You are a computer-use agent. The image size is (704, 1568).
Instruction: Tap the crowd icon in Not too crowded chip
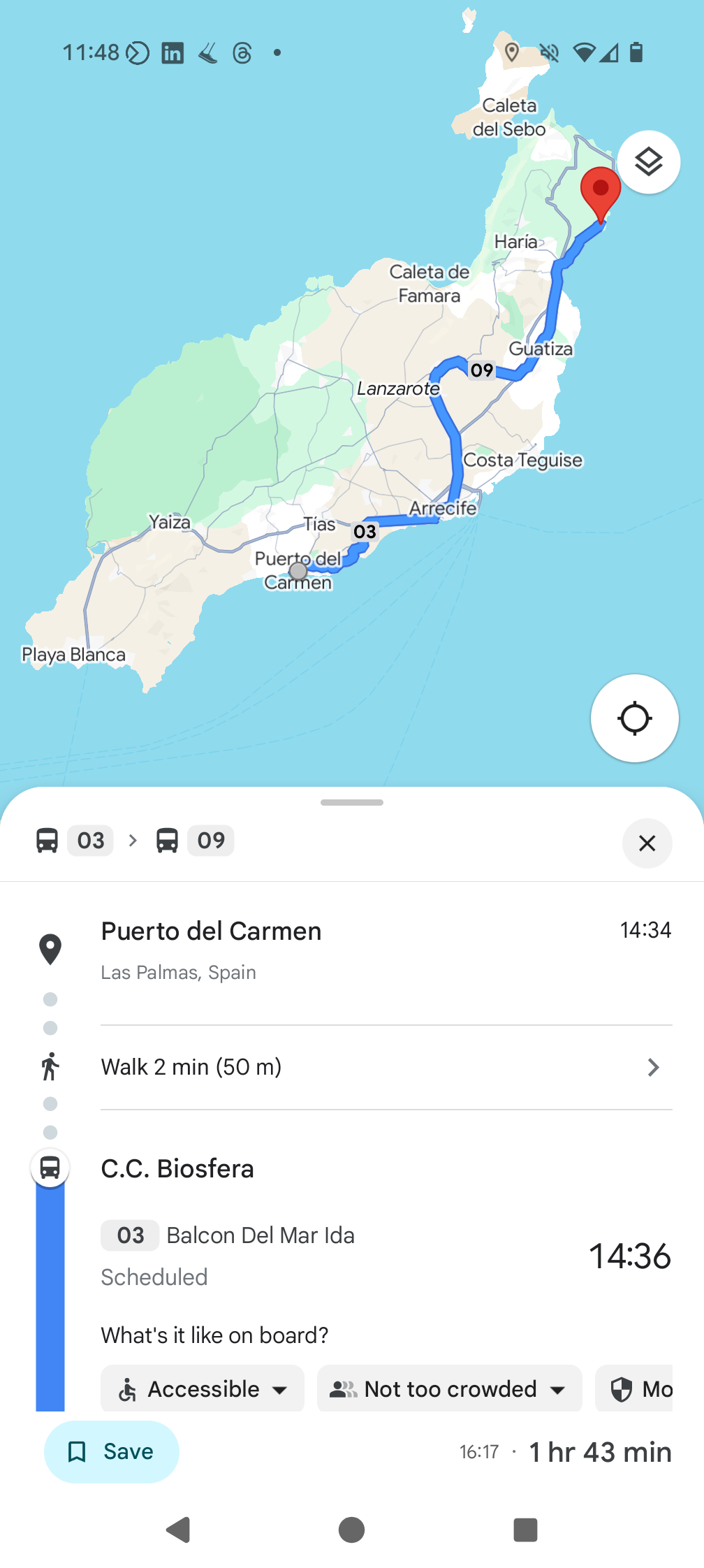[x=342, y=1389]
